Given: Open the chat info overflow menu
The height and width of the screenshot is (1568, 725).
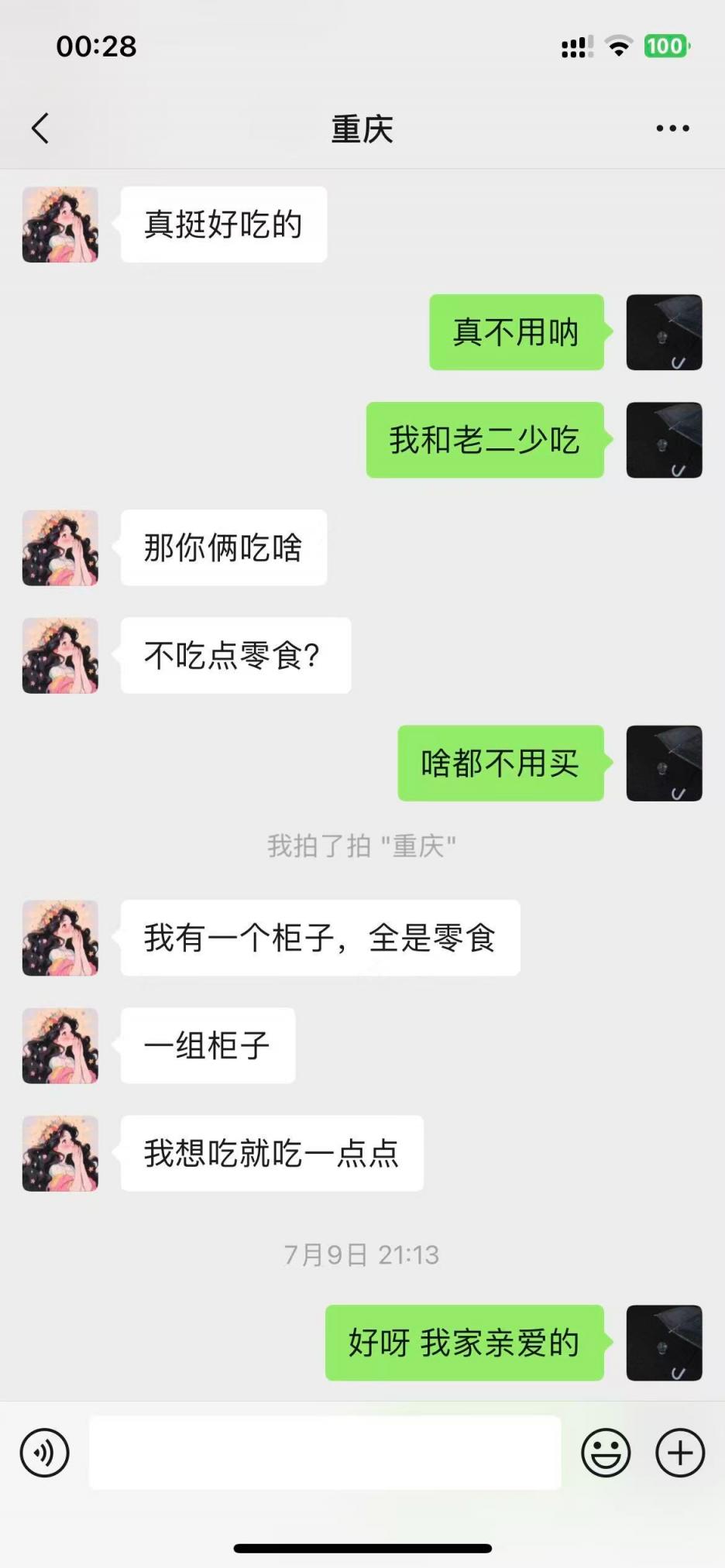Looking at the screenshot, I should pyautogui.click(x=672, y=129).
